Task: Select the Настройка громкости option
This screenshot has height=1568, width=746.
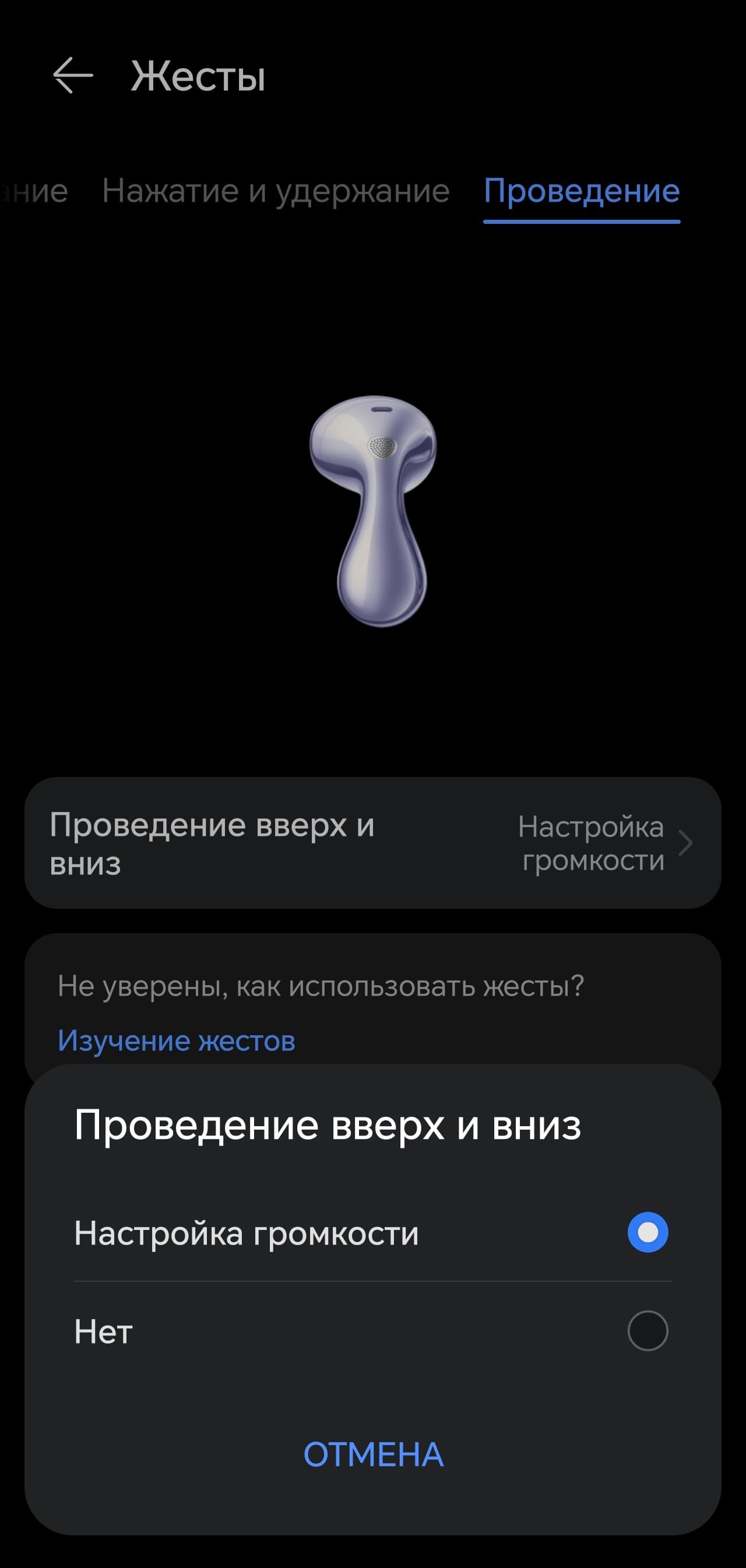Action: coord(647,1233)
